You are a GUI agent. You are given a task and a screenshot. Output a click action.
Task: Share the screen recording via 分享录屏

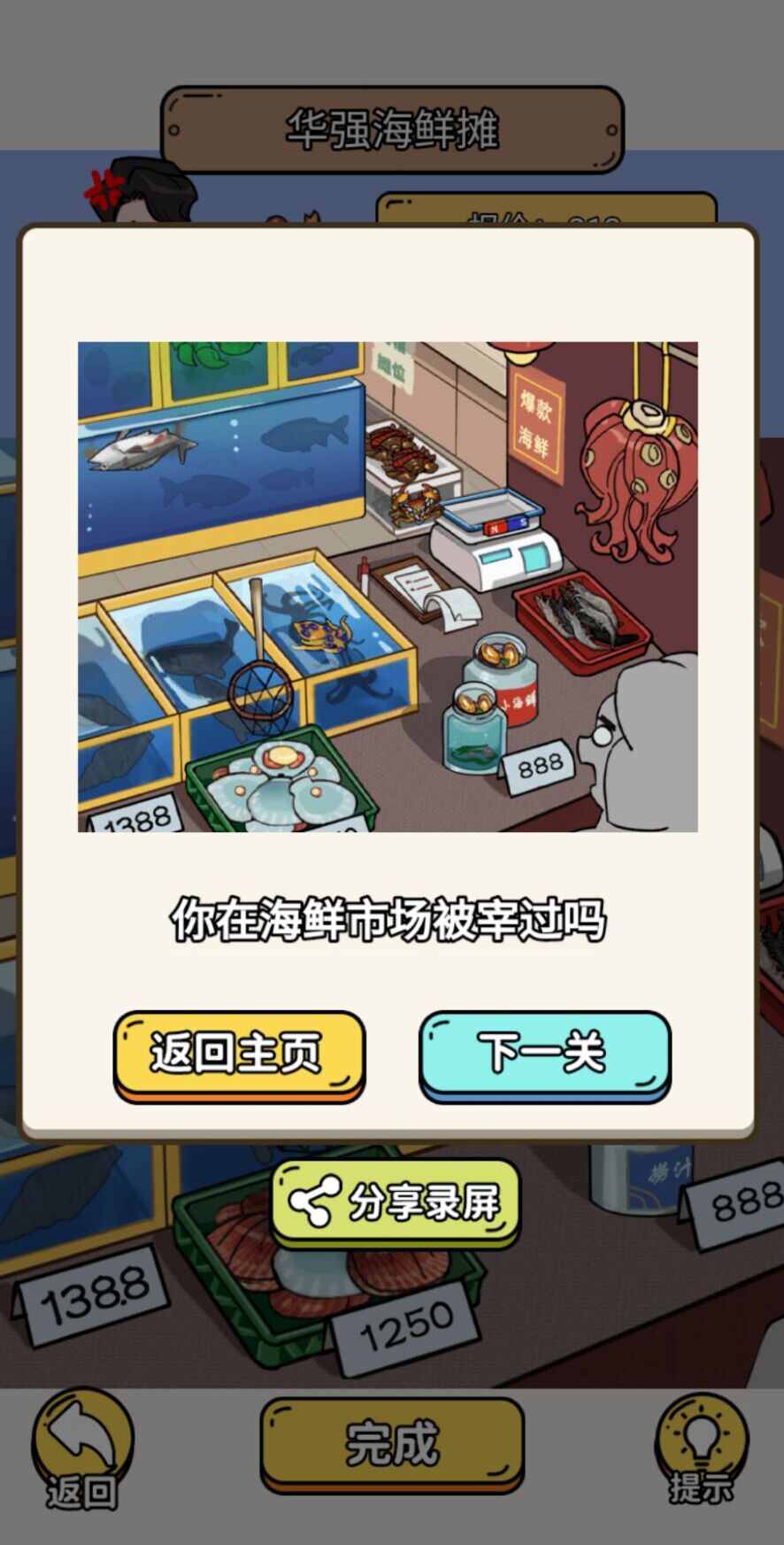click(396, 1202)
